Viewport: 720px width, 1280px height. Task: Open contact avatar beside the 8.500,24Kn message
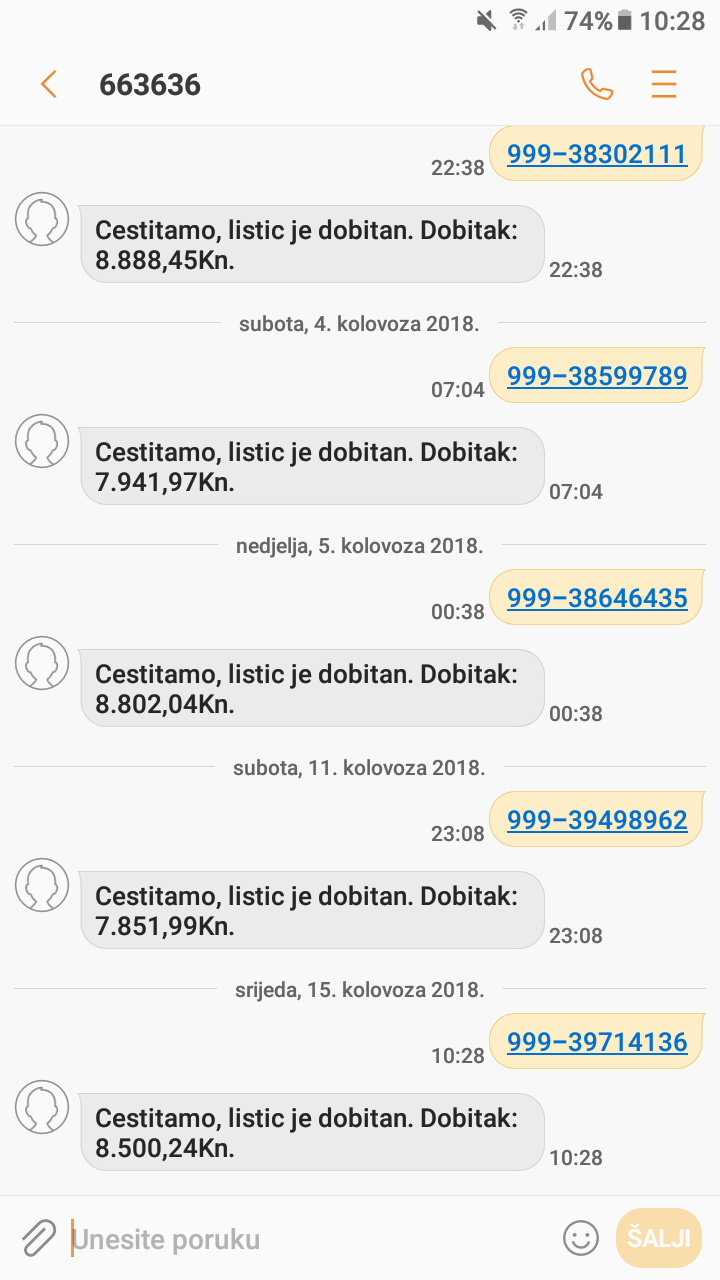pos(42,1107)
